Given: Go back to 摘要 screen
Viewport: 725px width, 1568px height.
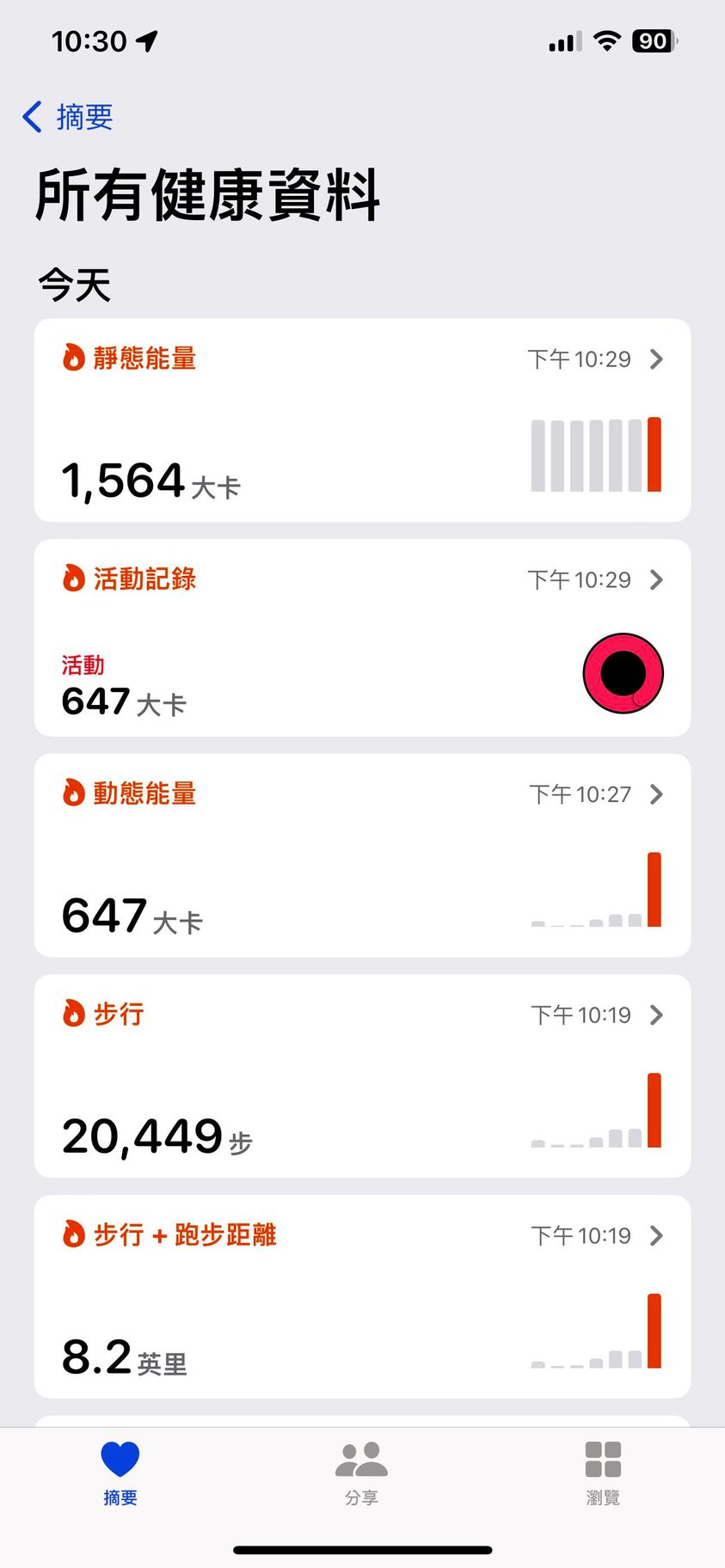Looking at the screenshot, I should (x=69, y=117).
